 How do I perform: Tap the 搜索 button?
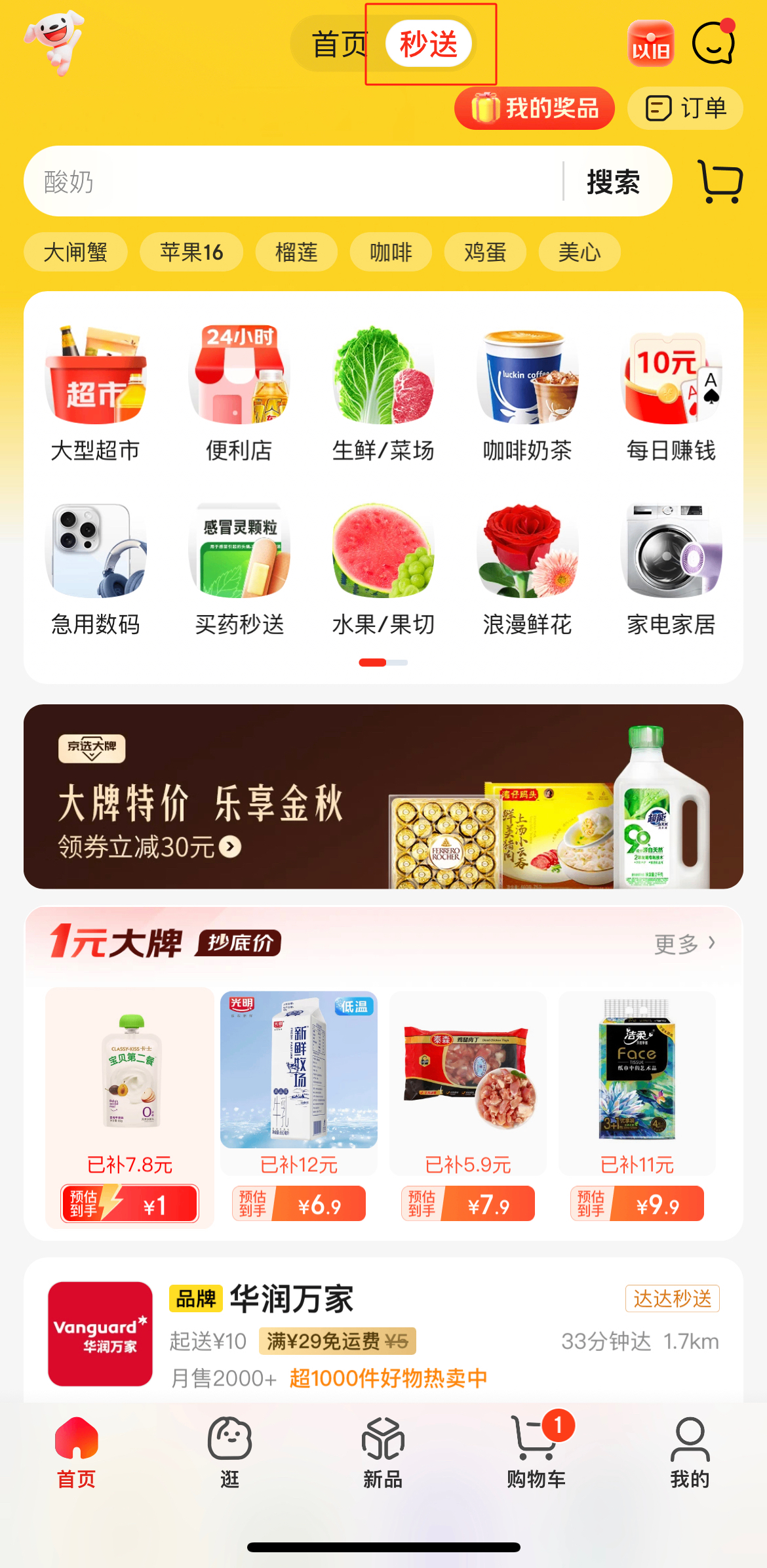pos(614,182)
